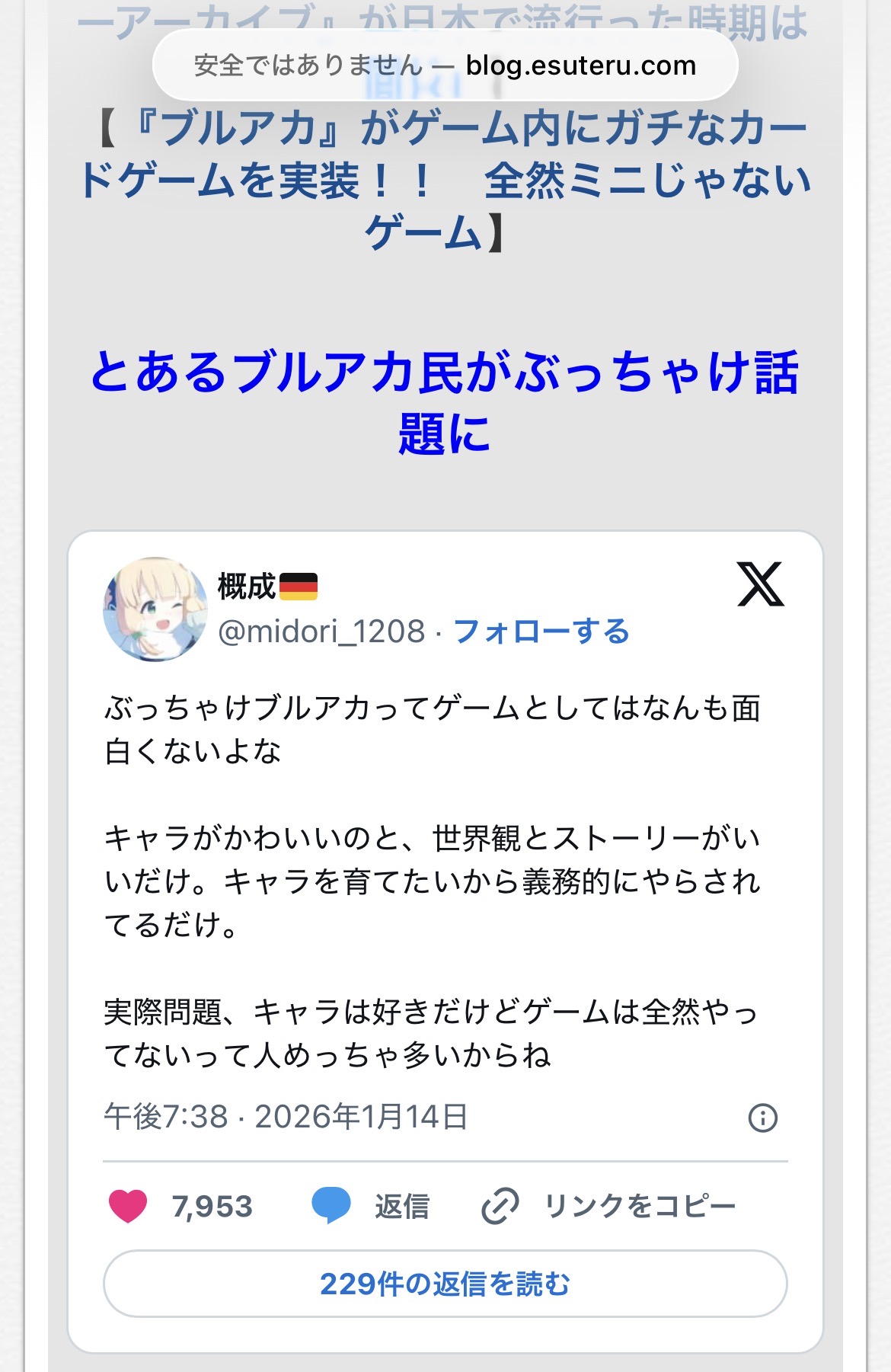Read the 229件の返信を読む replies
This screenshot has height=1372, width=891.
coord(445,1284)
